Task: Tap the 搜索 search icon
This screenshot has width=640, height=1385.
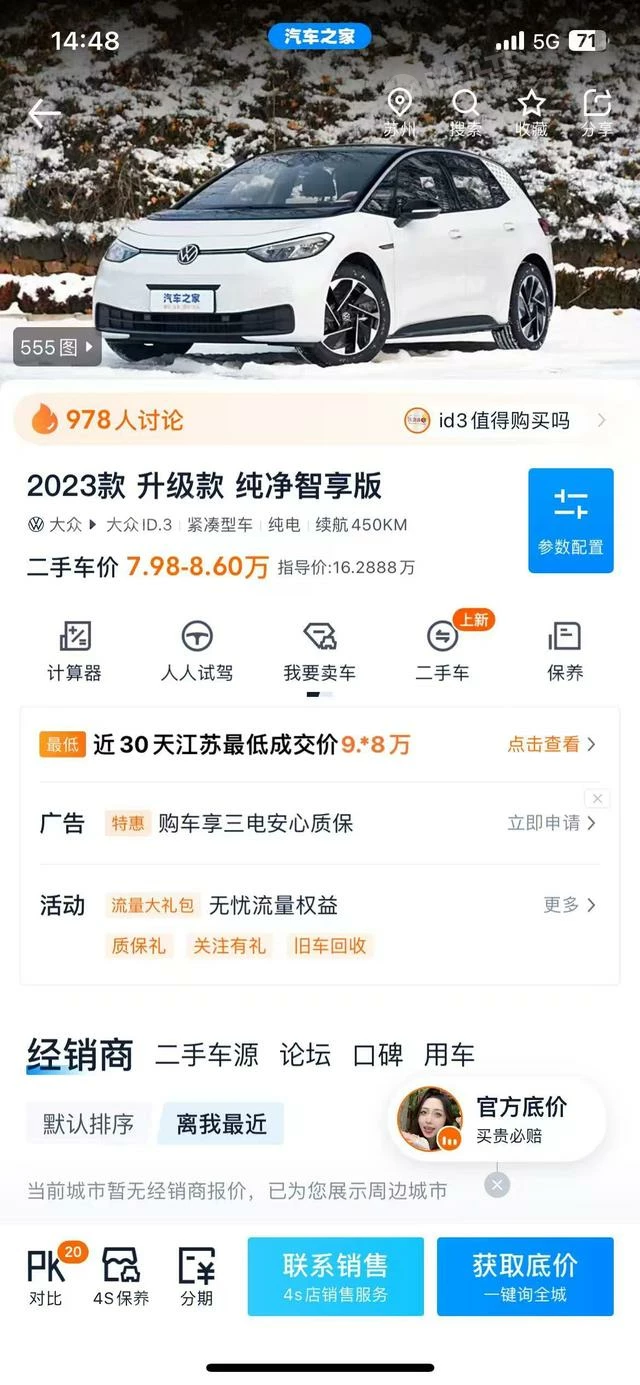Action: tap(465, 113)
